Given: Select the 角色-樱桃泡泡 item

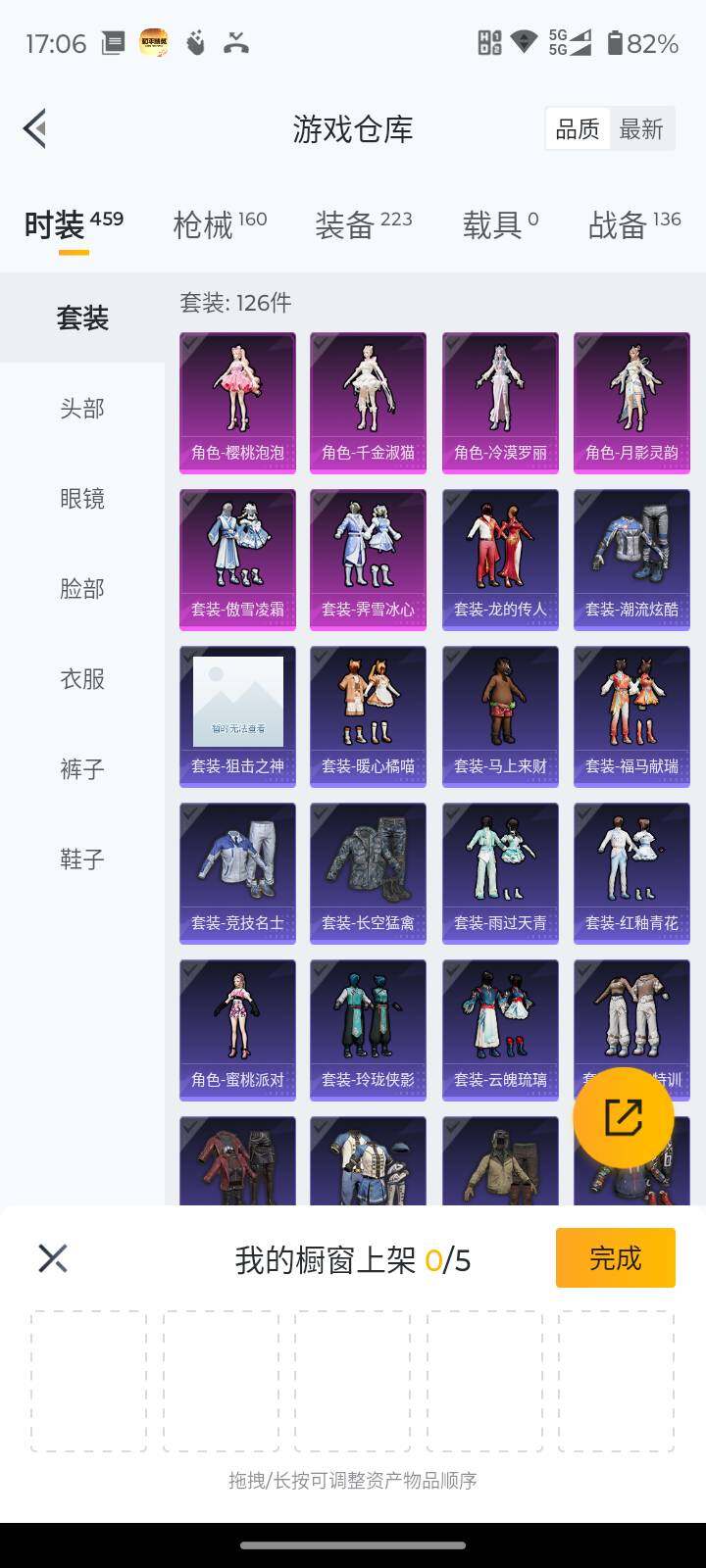Looking at the screenshot, I should tap(237, 403).
